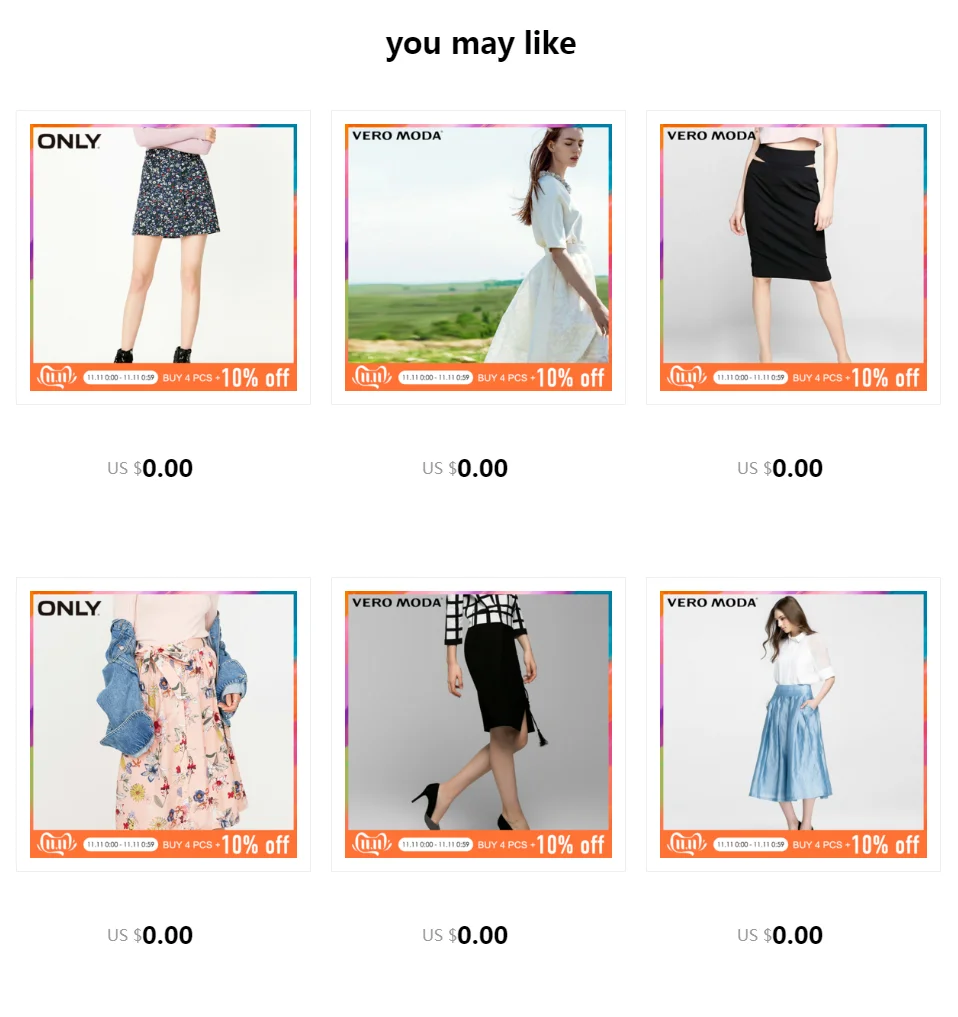Open the VERO MODA white dress in field
This screenshot has height=1017, width=958.
pyautogui.click(x=478, y=257)
